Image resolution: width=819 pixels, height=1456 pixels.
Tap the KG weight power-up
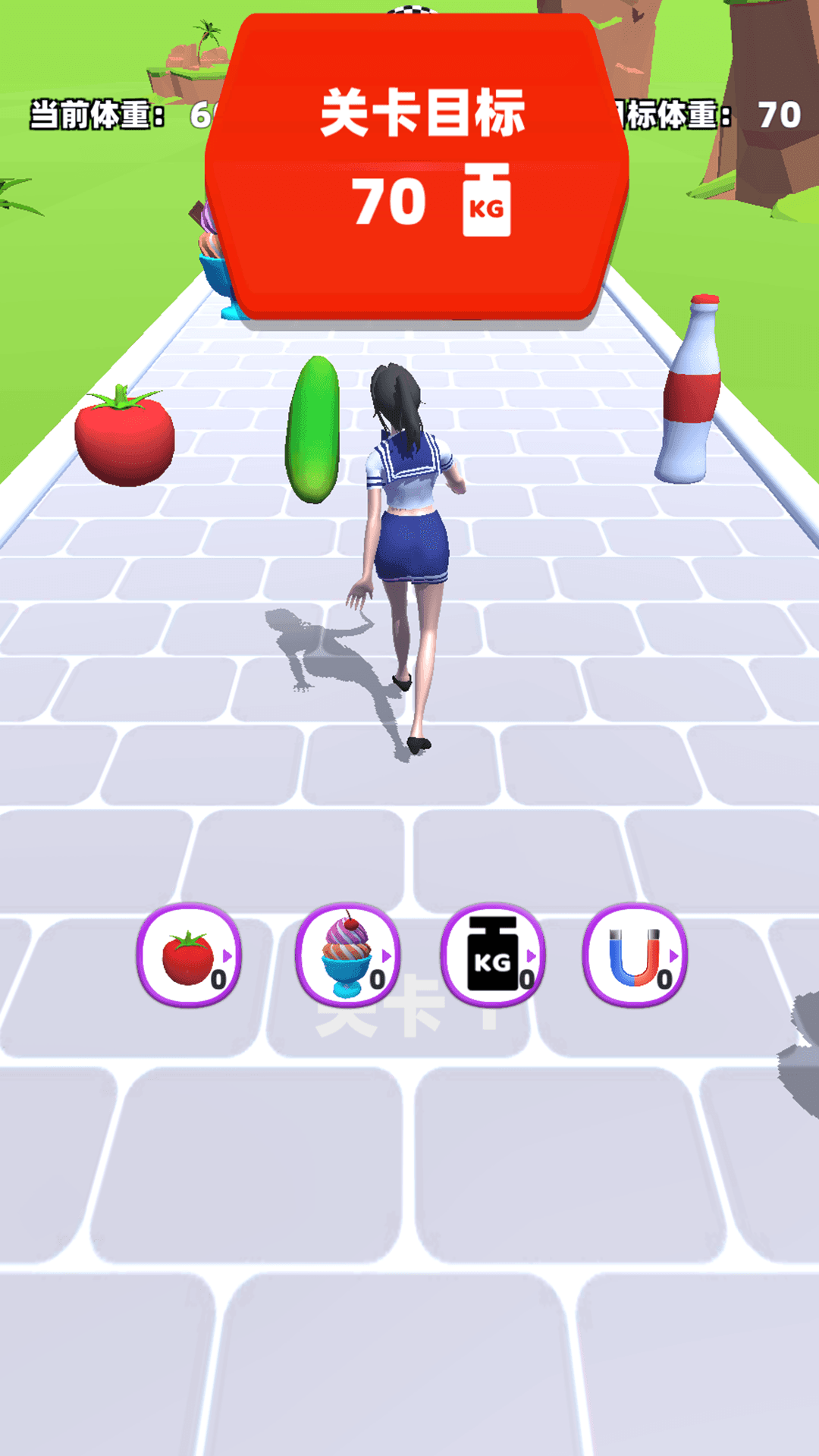494,955
